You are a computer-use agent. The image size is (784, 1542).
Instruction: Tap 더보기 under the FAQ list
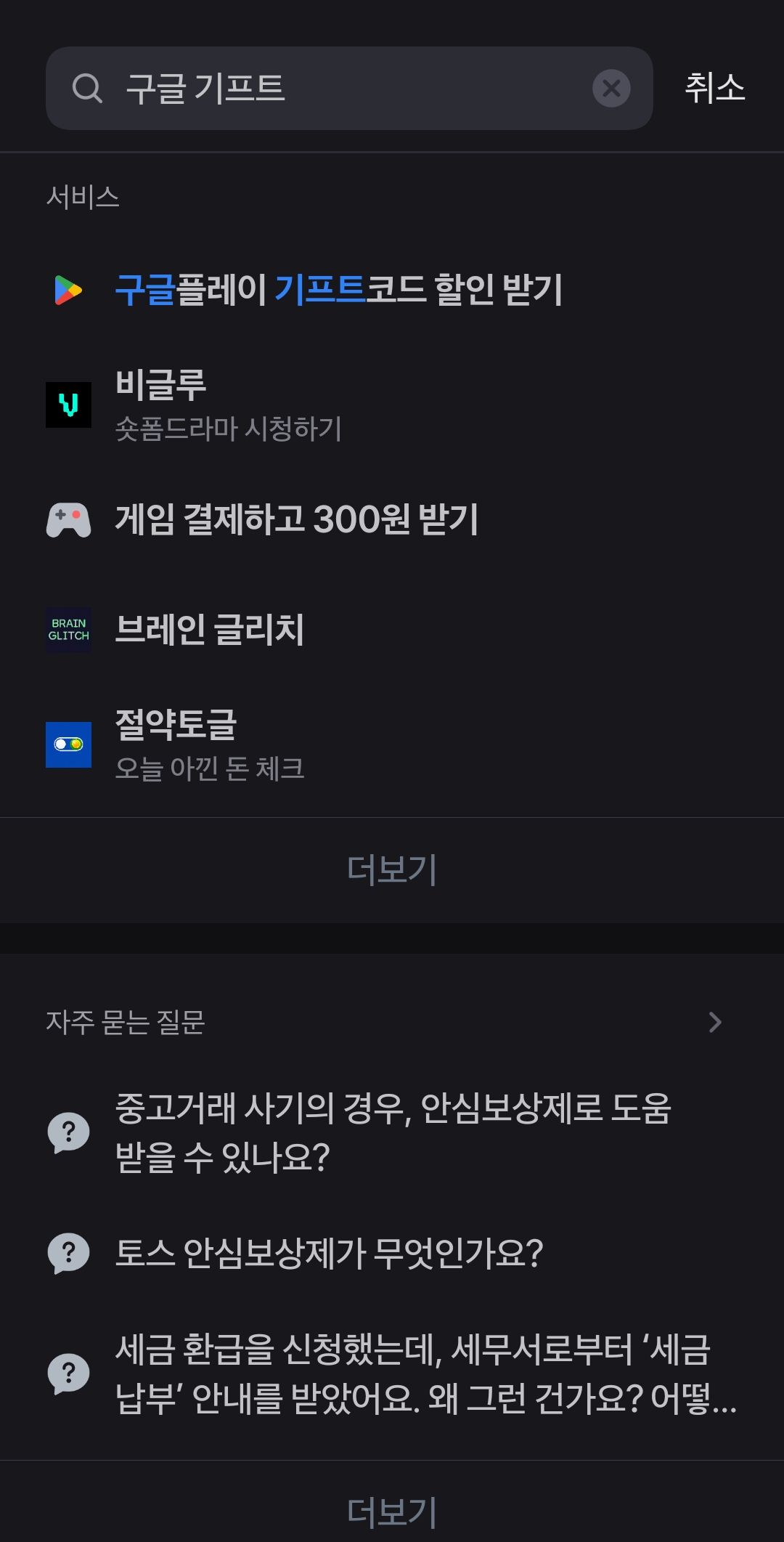tap(392, 1511)
